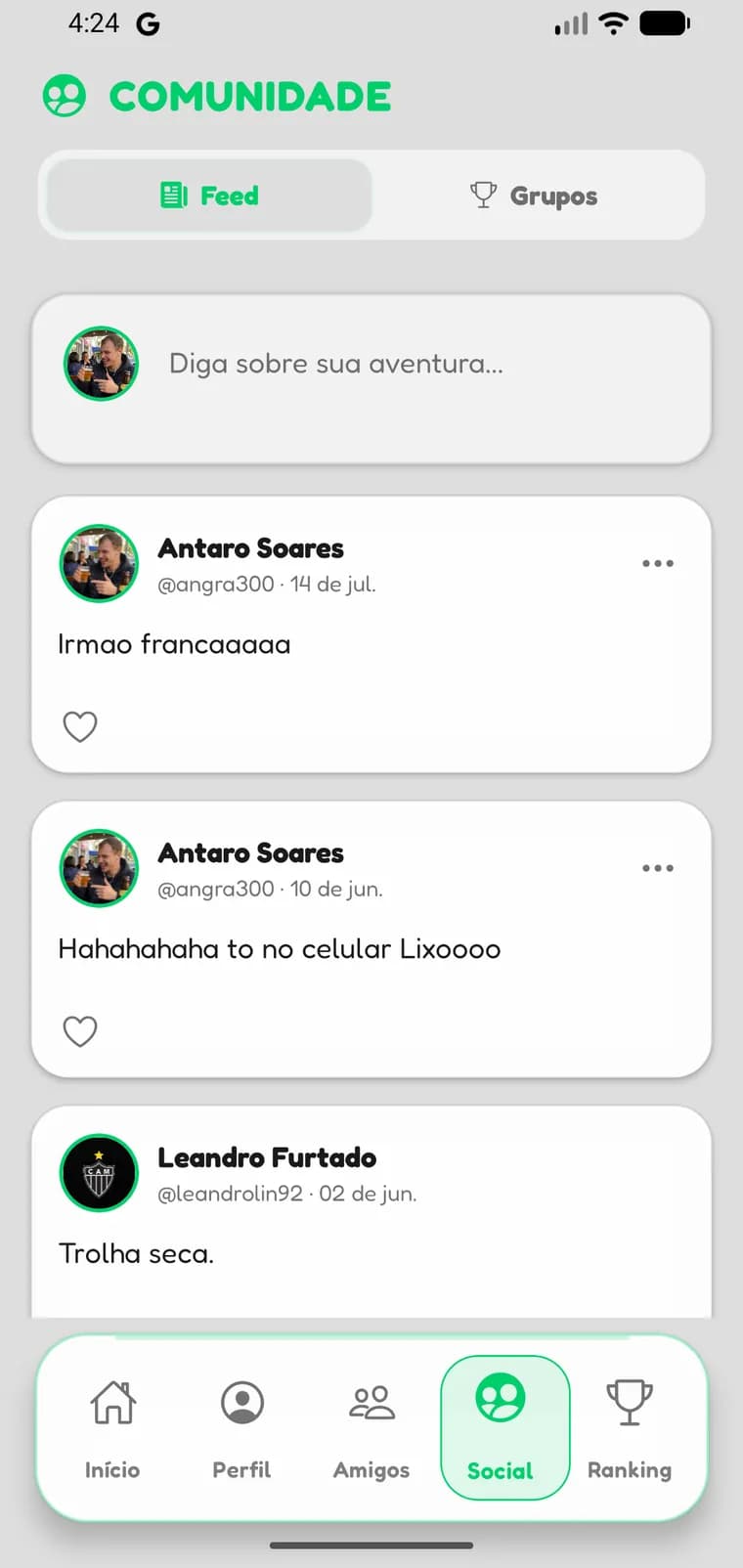
Task: Open Antaro Soares' avatar on 14 de jul. post
Action: click(100, 562)
